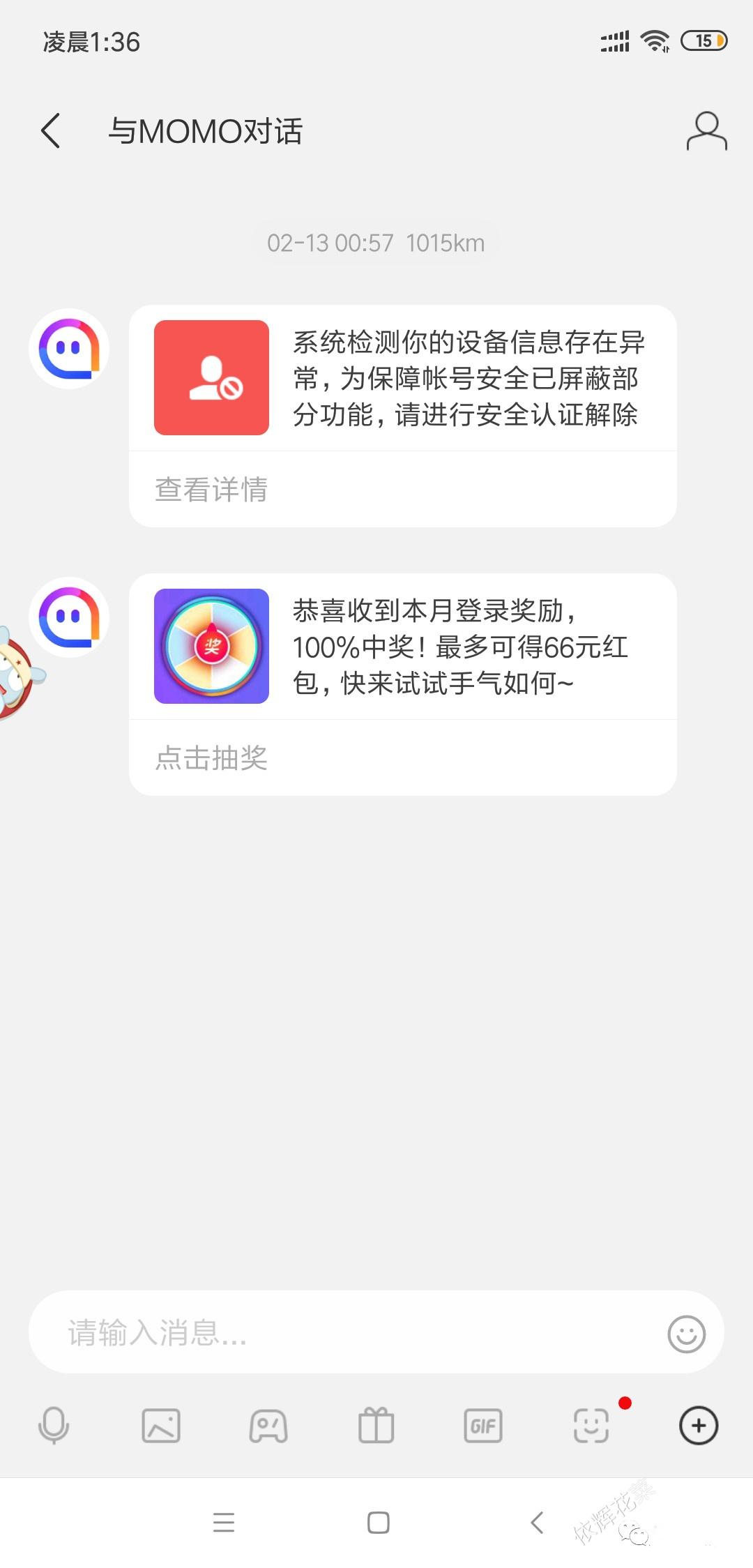Tap the MOMO avatar next to the security message
Viewport: 753px width, 1568px height.
point(70,347)
